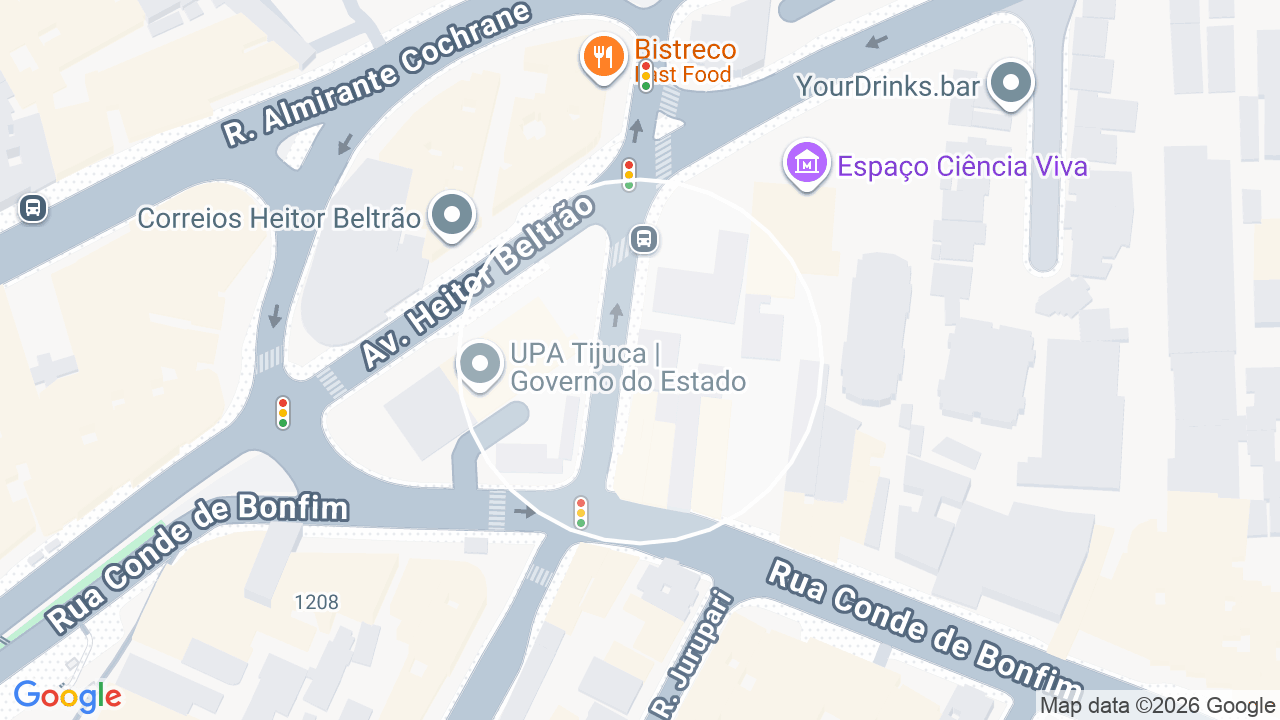The height and width of the screenshot is (720, 1280).
Task: Open the bus stop near R. Almirante Cochrane
Action: coord(33,208)
